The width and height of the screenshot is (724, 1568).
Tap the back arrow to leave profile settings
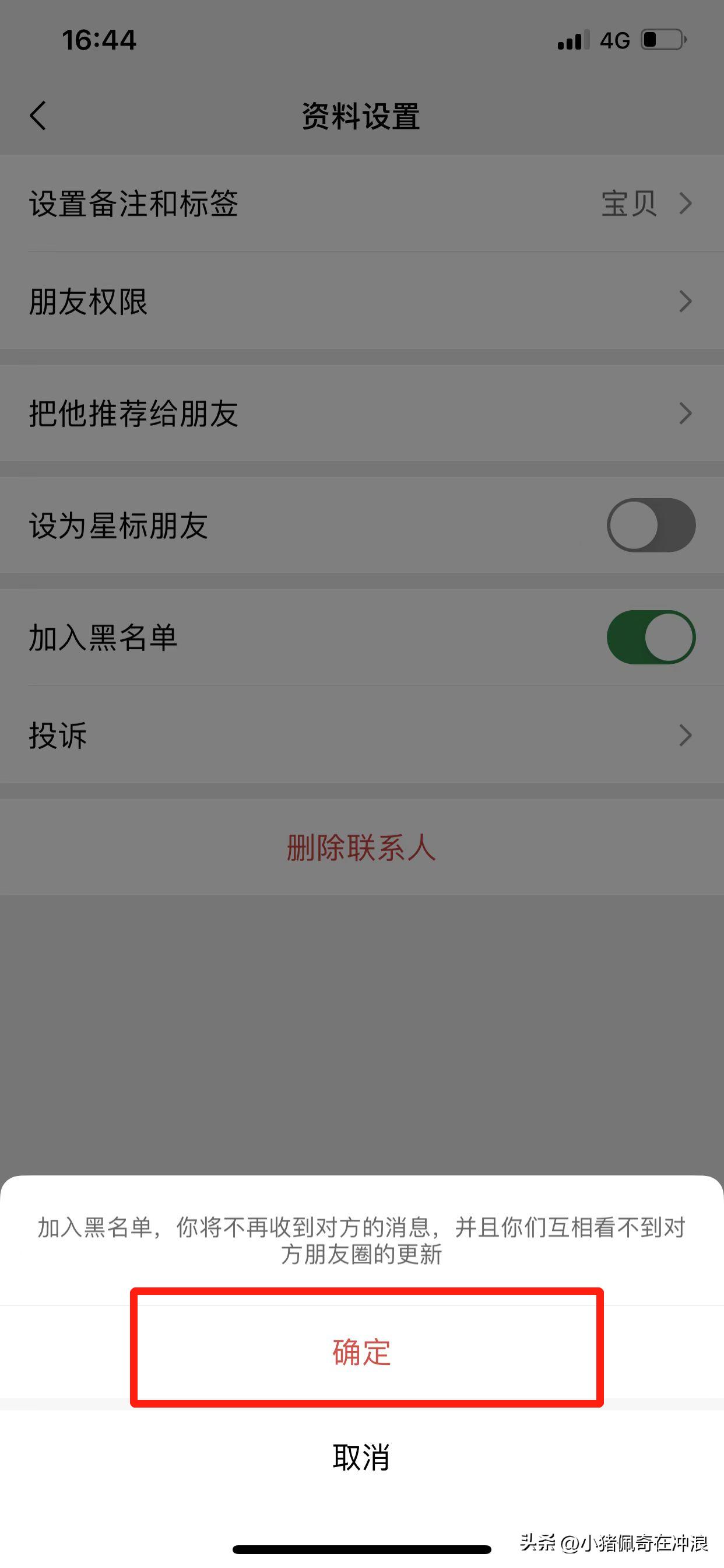38,116
